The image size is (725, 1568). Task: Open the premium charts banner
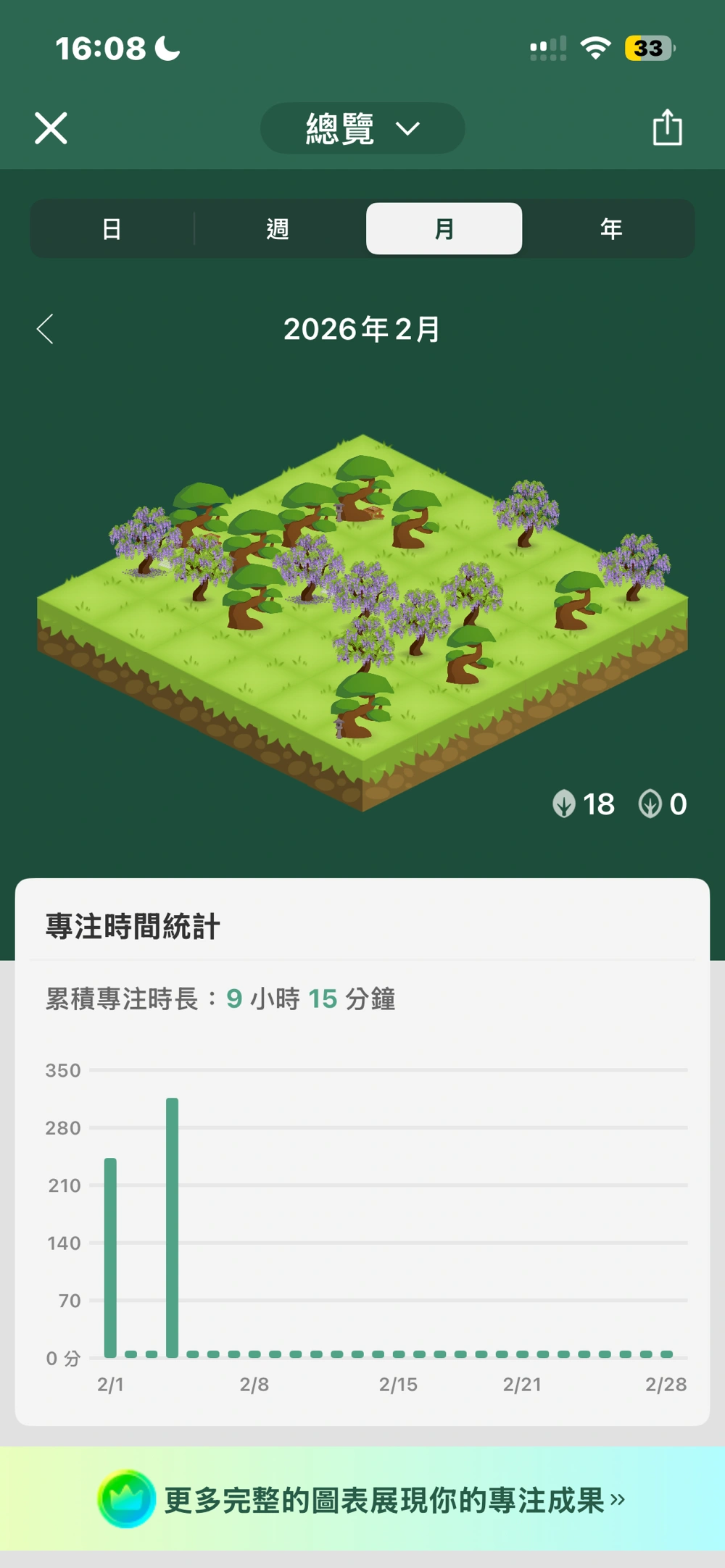click(362, 1499)
